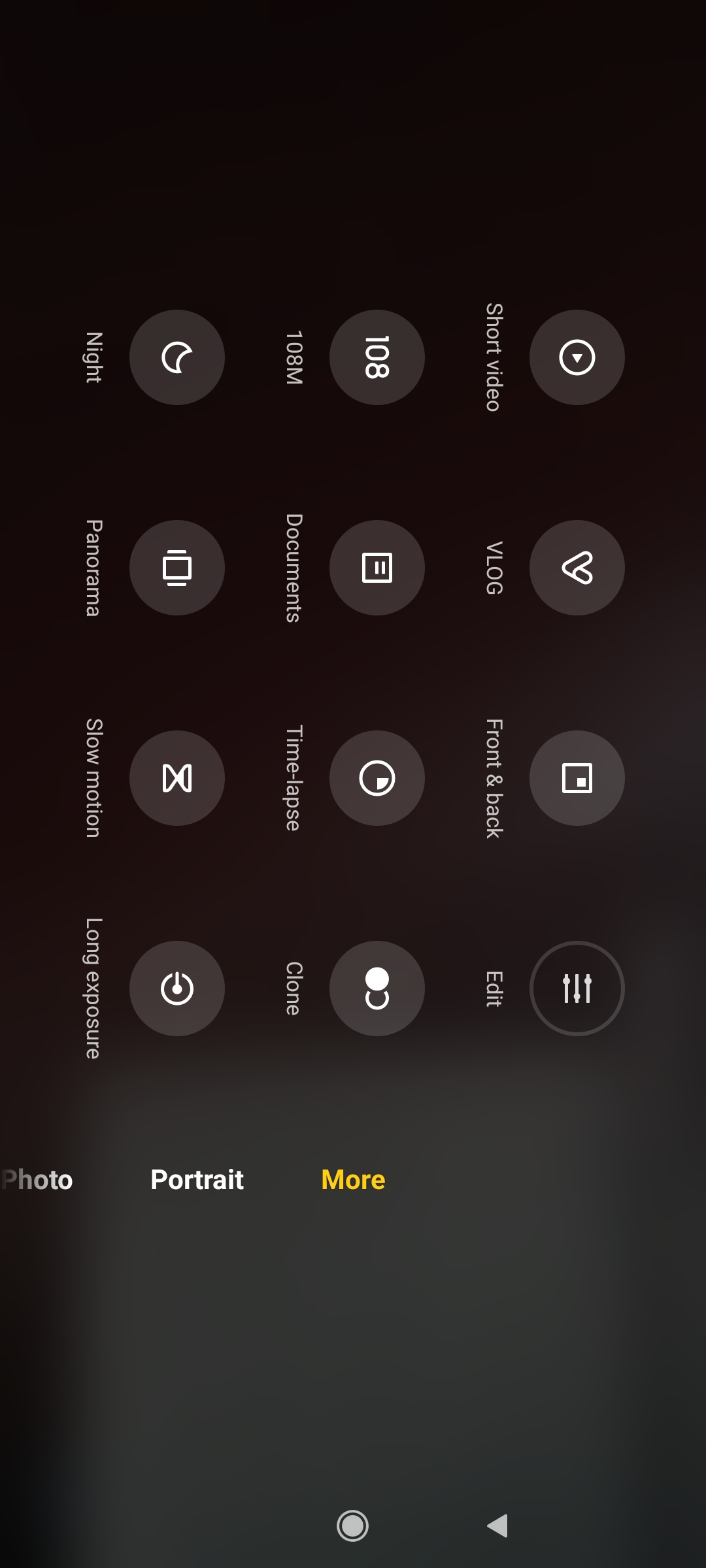Open Clone mode
The width and height of the screenshot is (706, 1568).
click(377, 988)
